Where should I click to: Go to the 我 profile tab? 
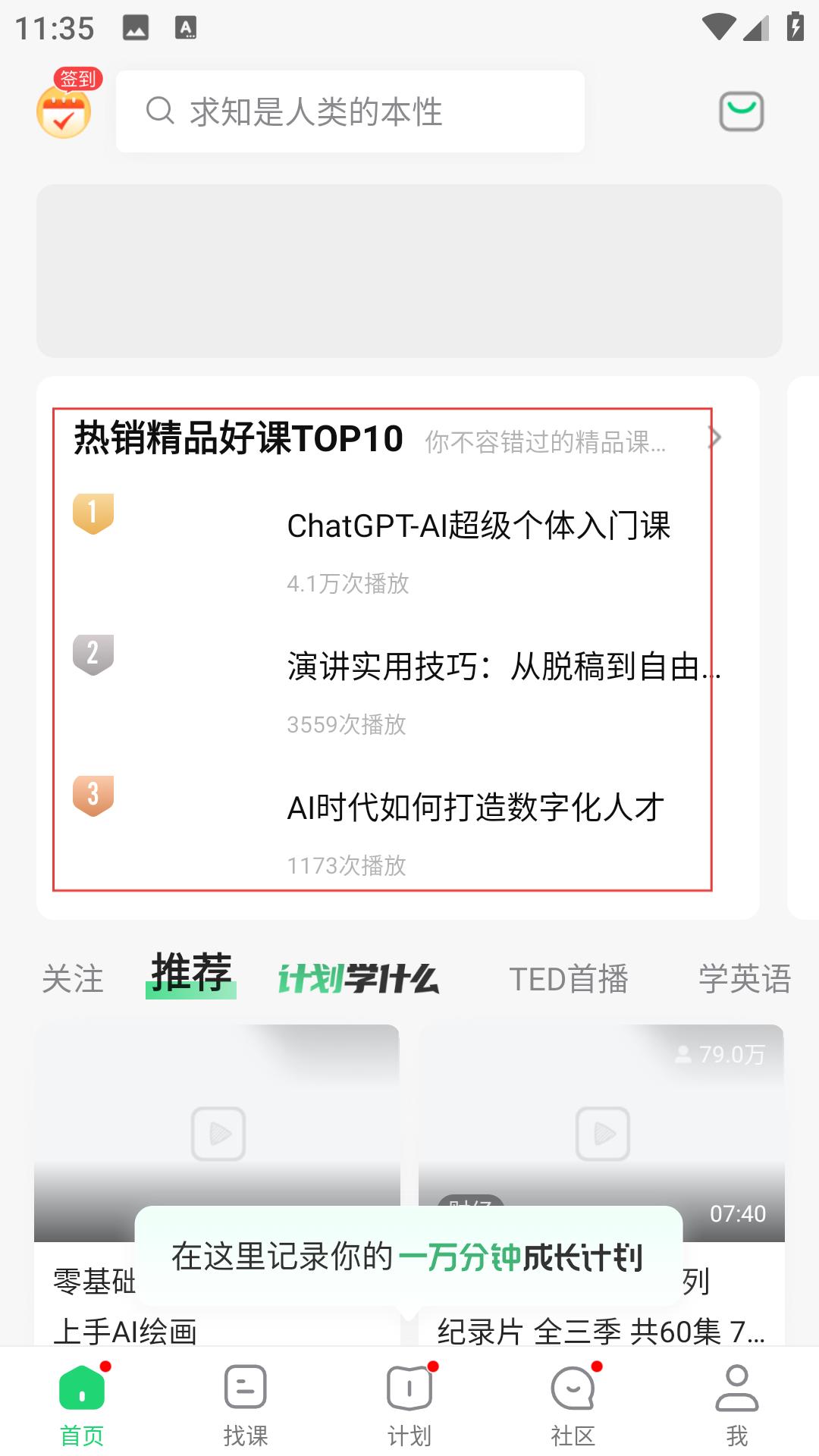tap(737, 1404)
